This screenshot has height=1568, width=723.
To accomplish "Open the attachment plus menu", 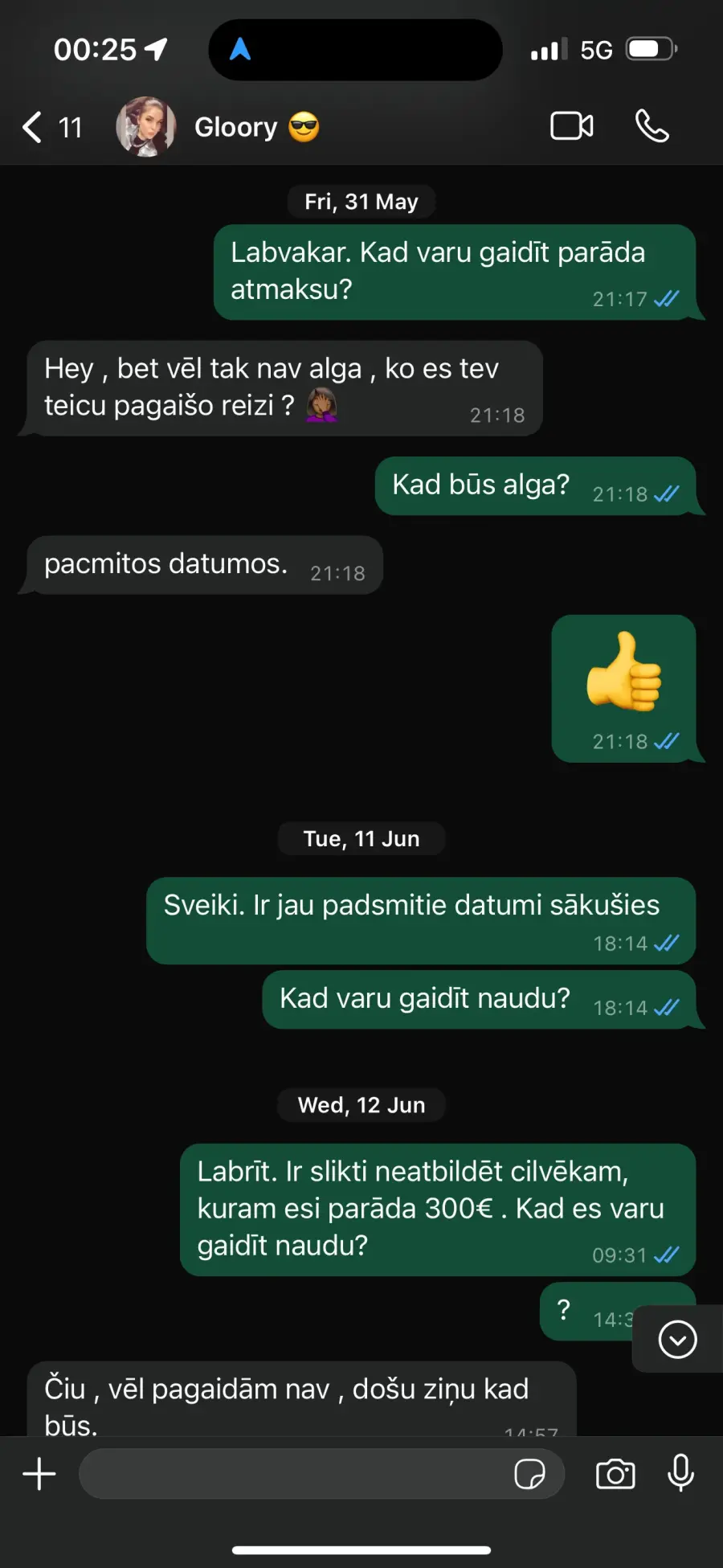I will tap(39, 1474).
